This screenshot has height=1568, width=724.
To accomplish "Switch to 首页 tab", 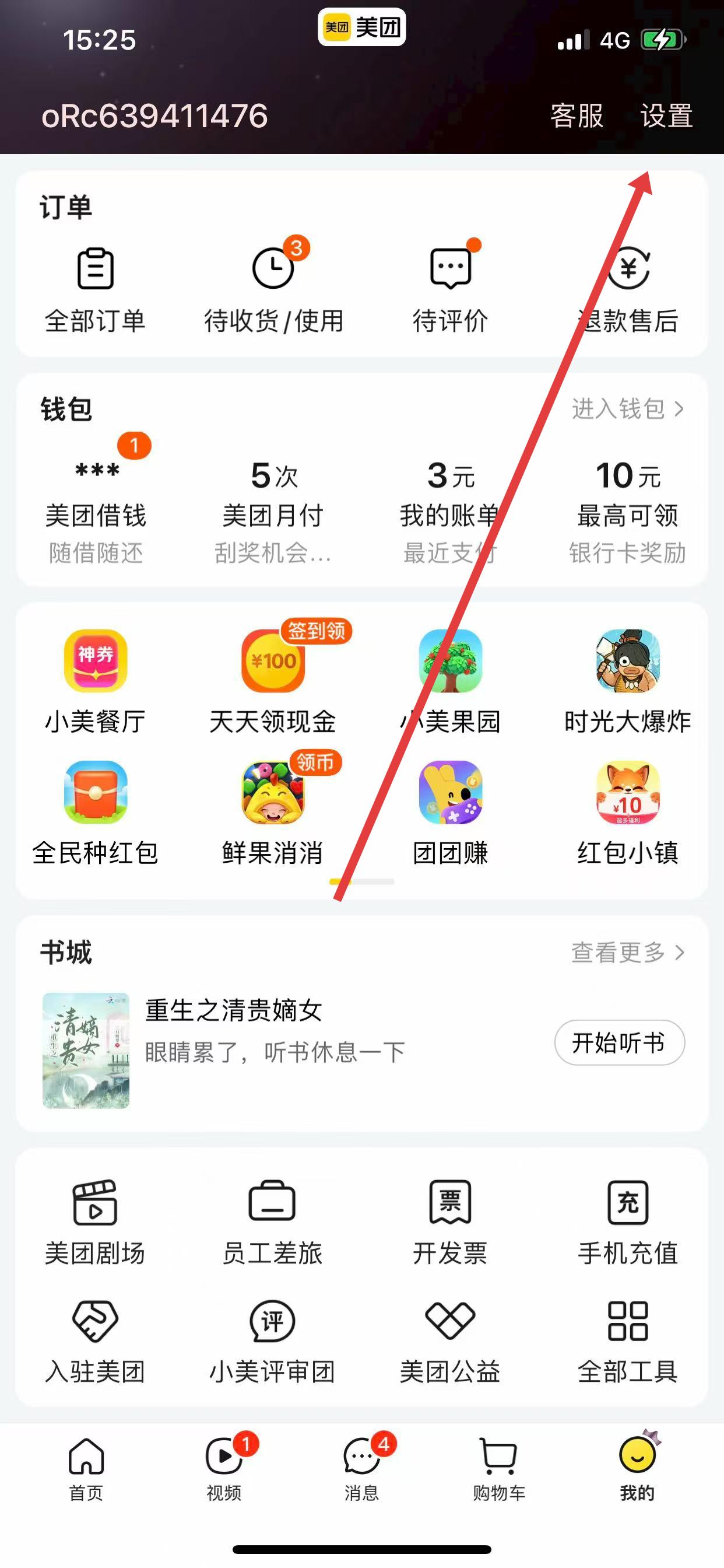I will pos(86,1468).
